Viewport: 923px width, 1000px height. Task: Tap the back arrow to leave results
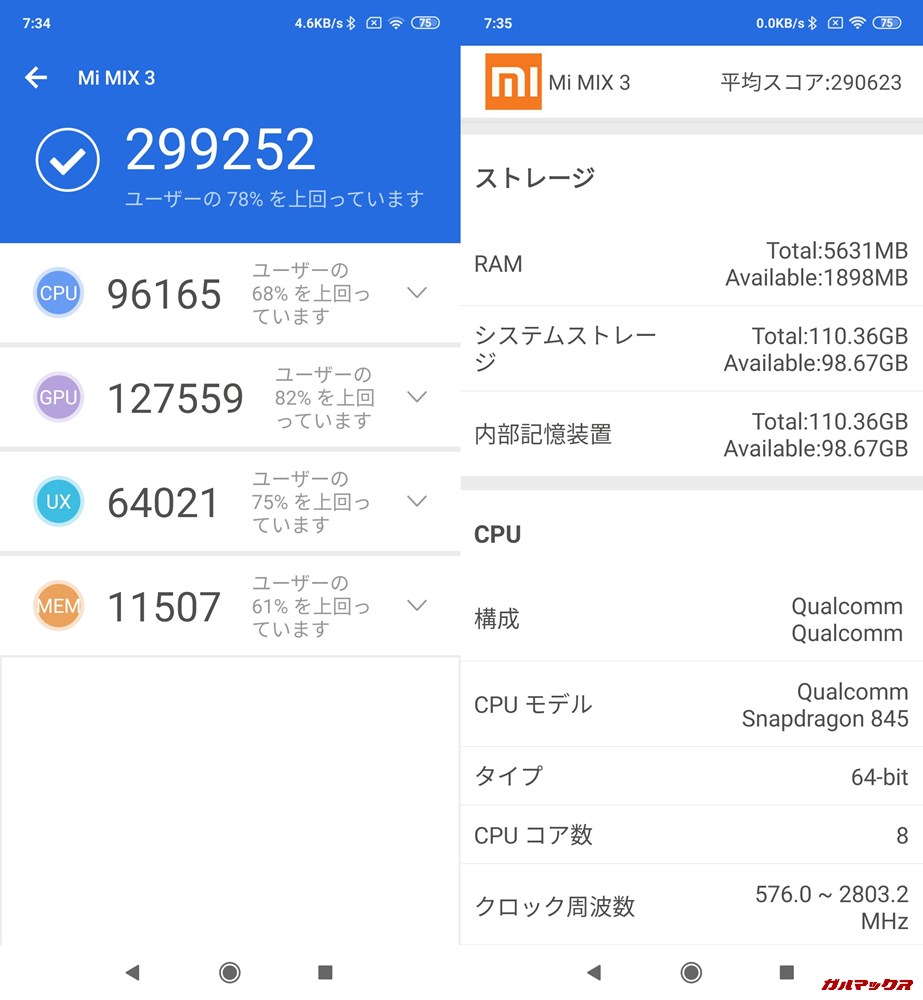pyautogui.click(x=36, y=78)
